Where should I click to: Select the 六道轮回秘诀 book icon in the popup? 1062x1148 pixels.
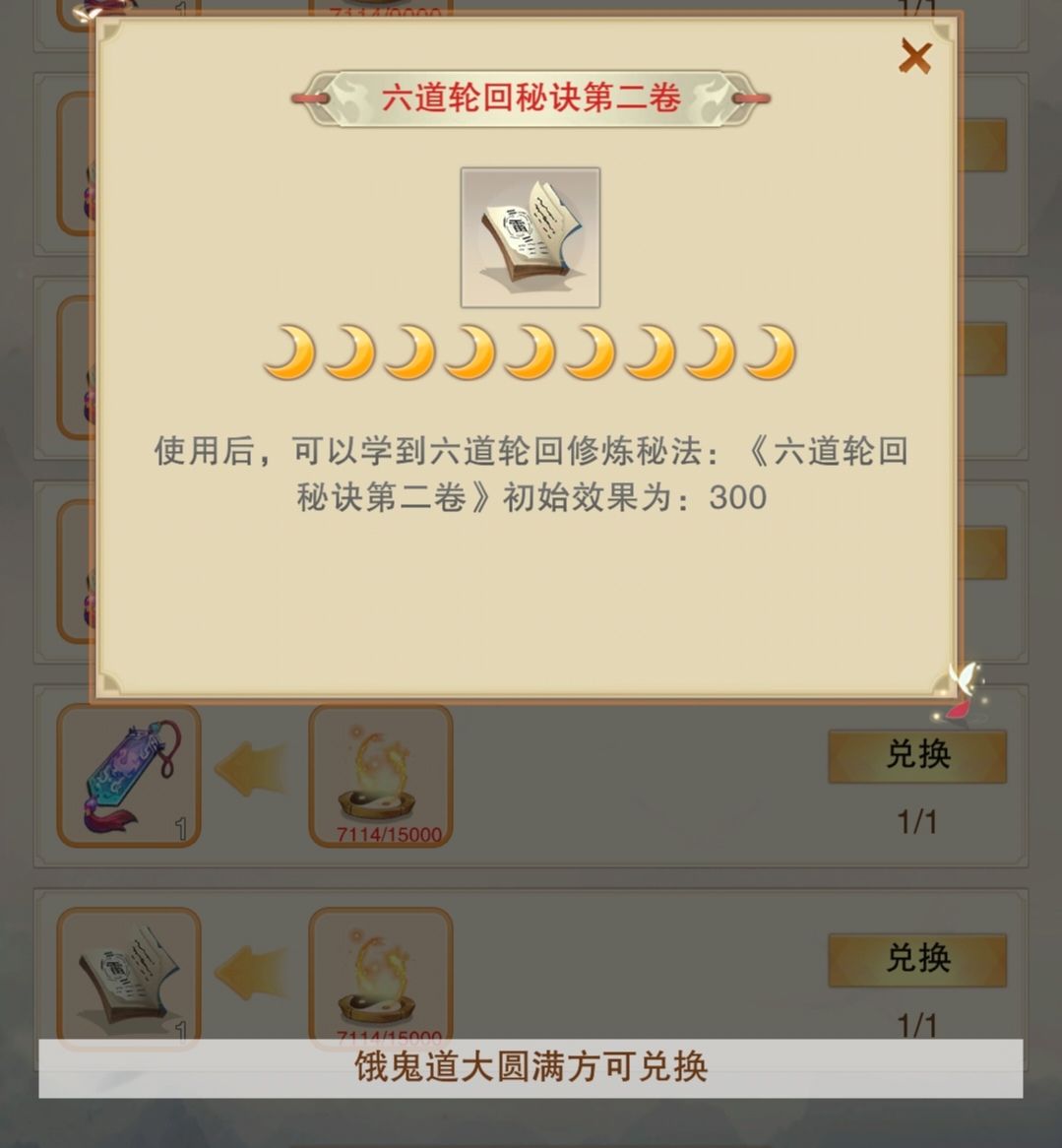coord(530,236)
